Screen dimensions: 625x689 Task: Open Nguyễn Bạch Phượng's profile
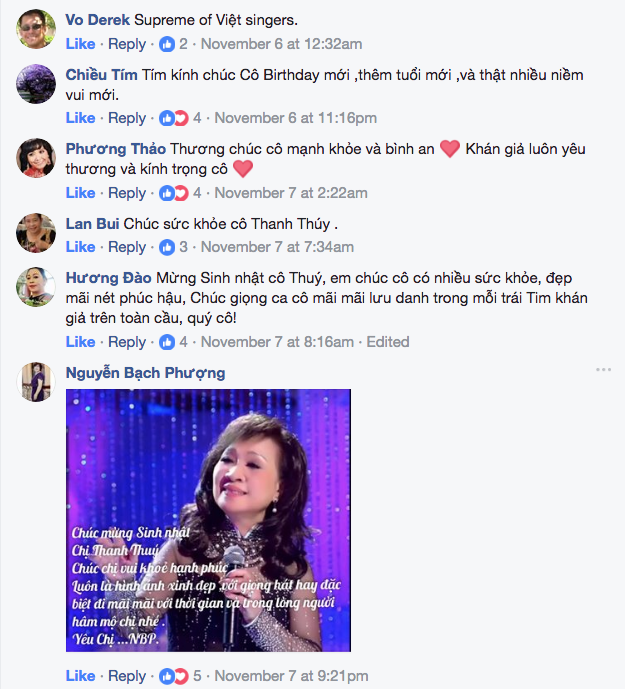point(145,372)
